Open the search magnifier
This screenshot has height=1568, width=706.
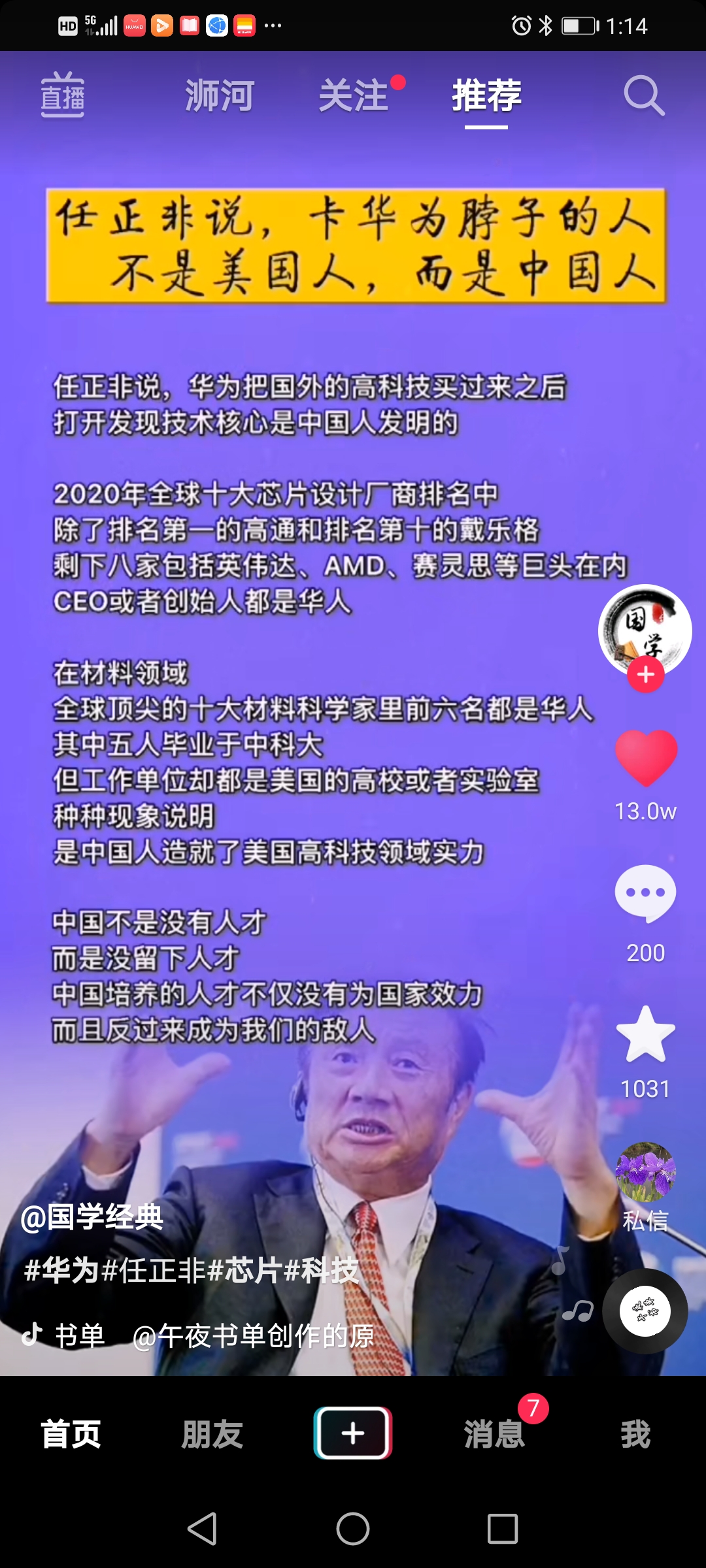point(644,96)
